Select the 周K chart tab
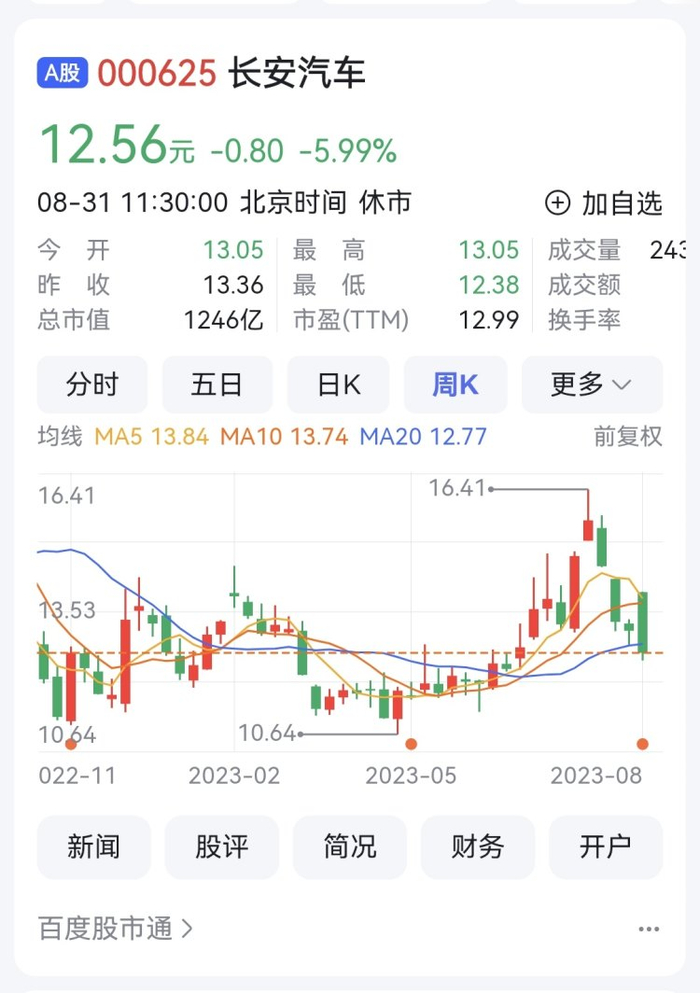The height and width of the screenshot is (993, 700). (455, 384)
